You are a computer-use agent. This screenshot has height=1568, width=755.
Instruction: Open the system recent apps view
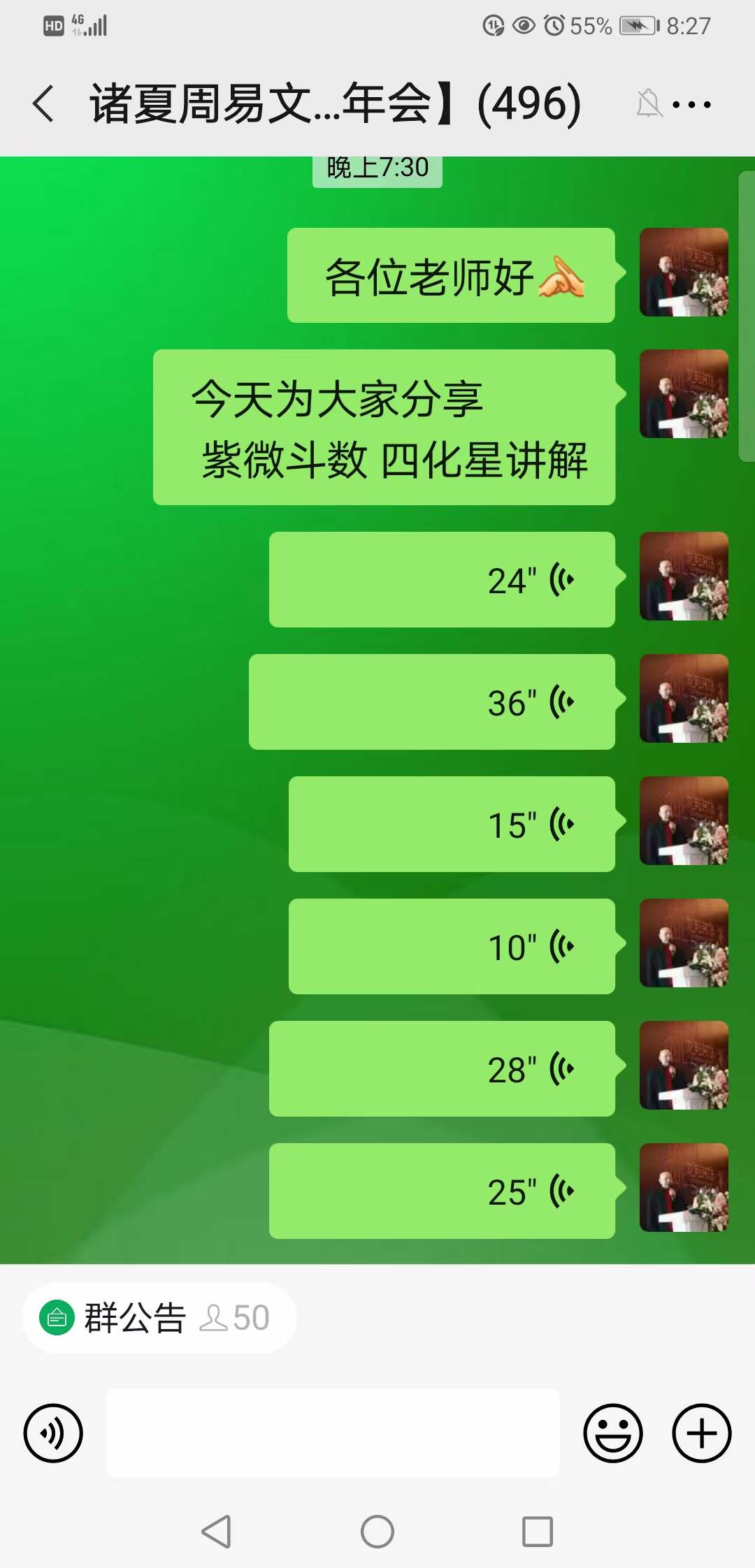537,1532
